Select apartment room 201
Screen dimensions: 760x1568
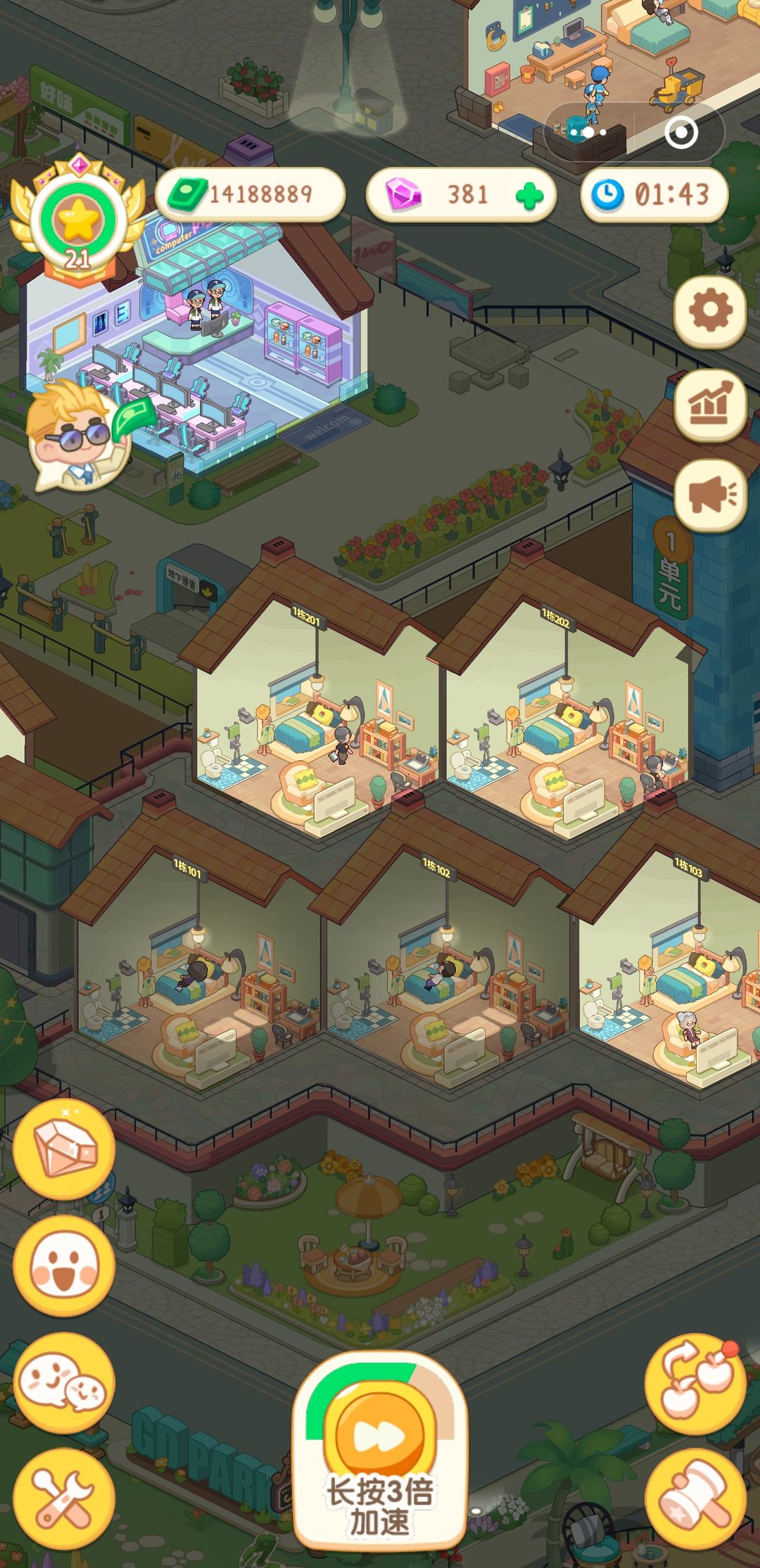(x=317, y=725)
